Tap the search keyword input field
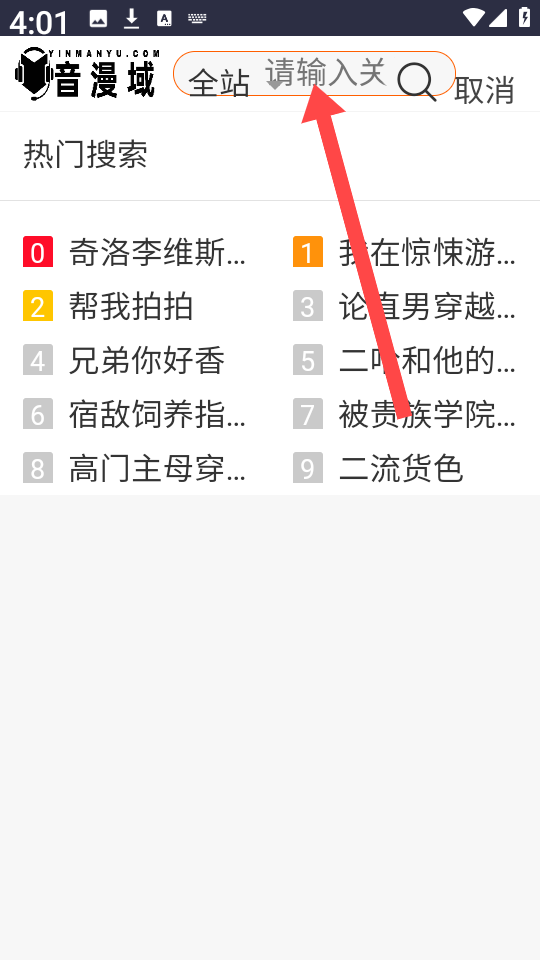Image resolution: width=540 pixels, height=960 pixels. tap(326, 73)
